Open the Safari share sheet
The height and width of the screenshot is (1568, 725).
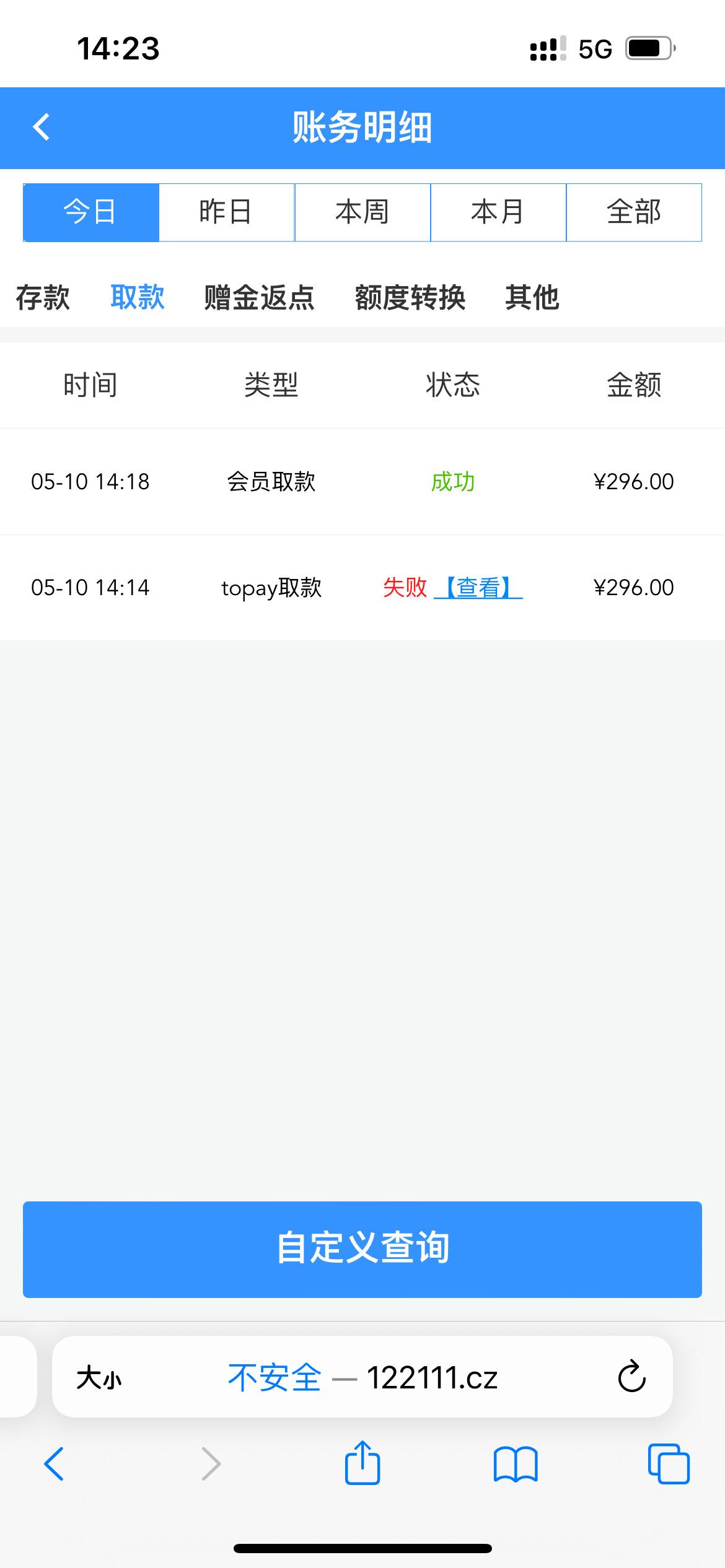[362, 1464]
